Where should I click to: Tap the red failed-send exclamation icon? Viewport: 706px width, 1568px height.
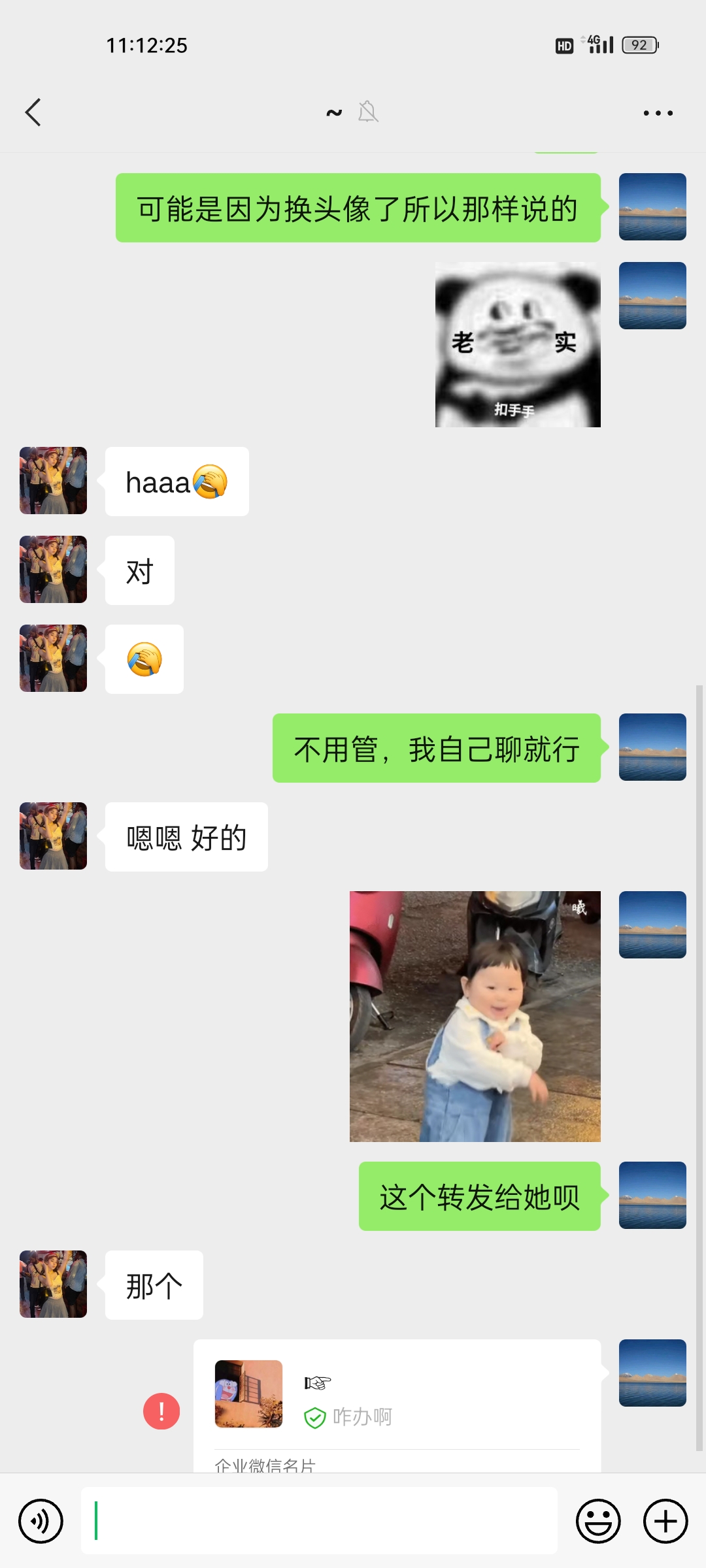click(x=161, y=1411)
